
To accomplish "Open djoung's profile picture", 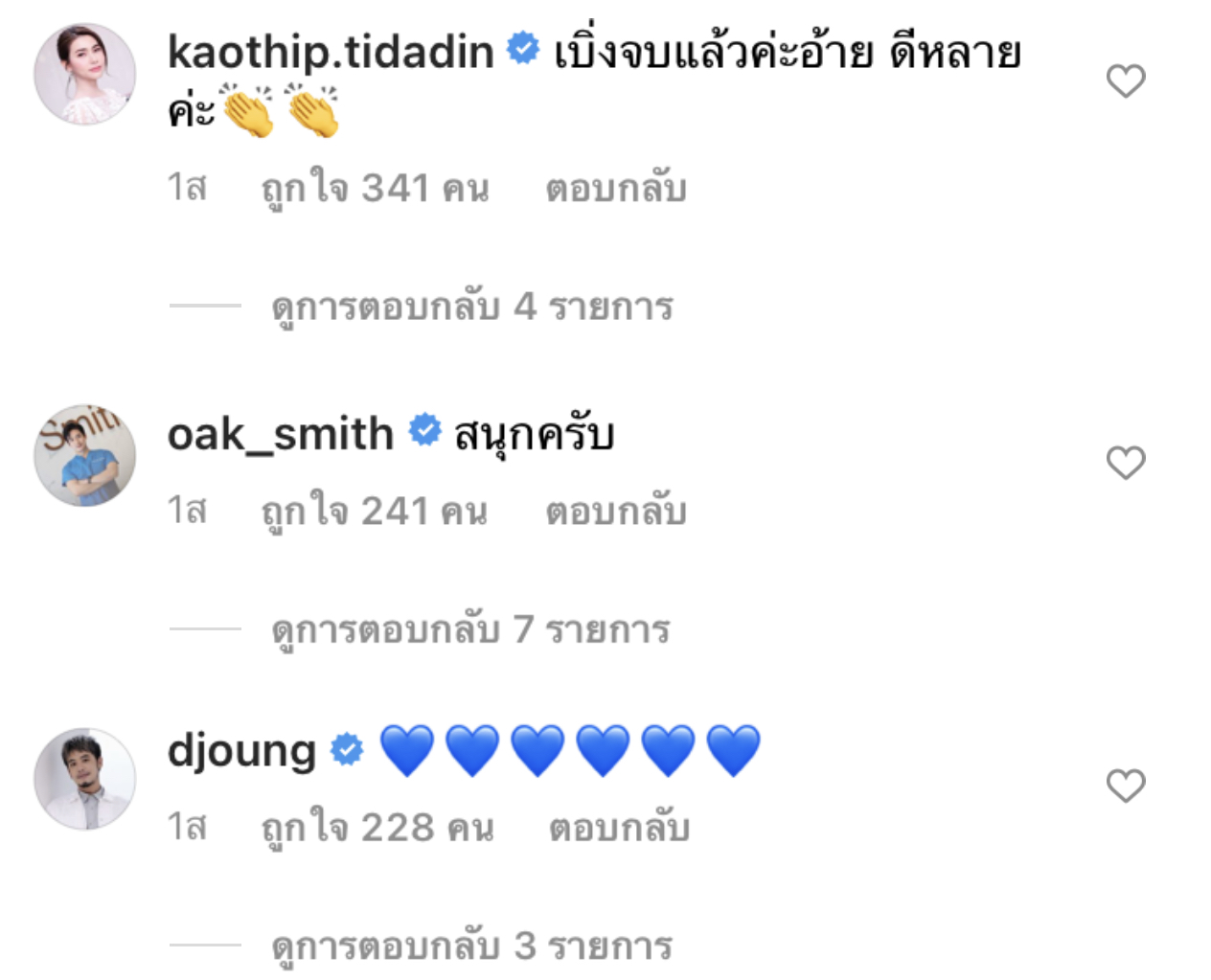I will pos(85,778).
